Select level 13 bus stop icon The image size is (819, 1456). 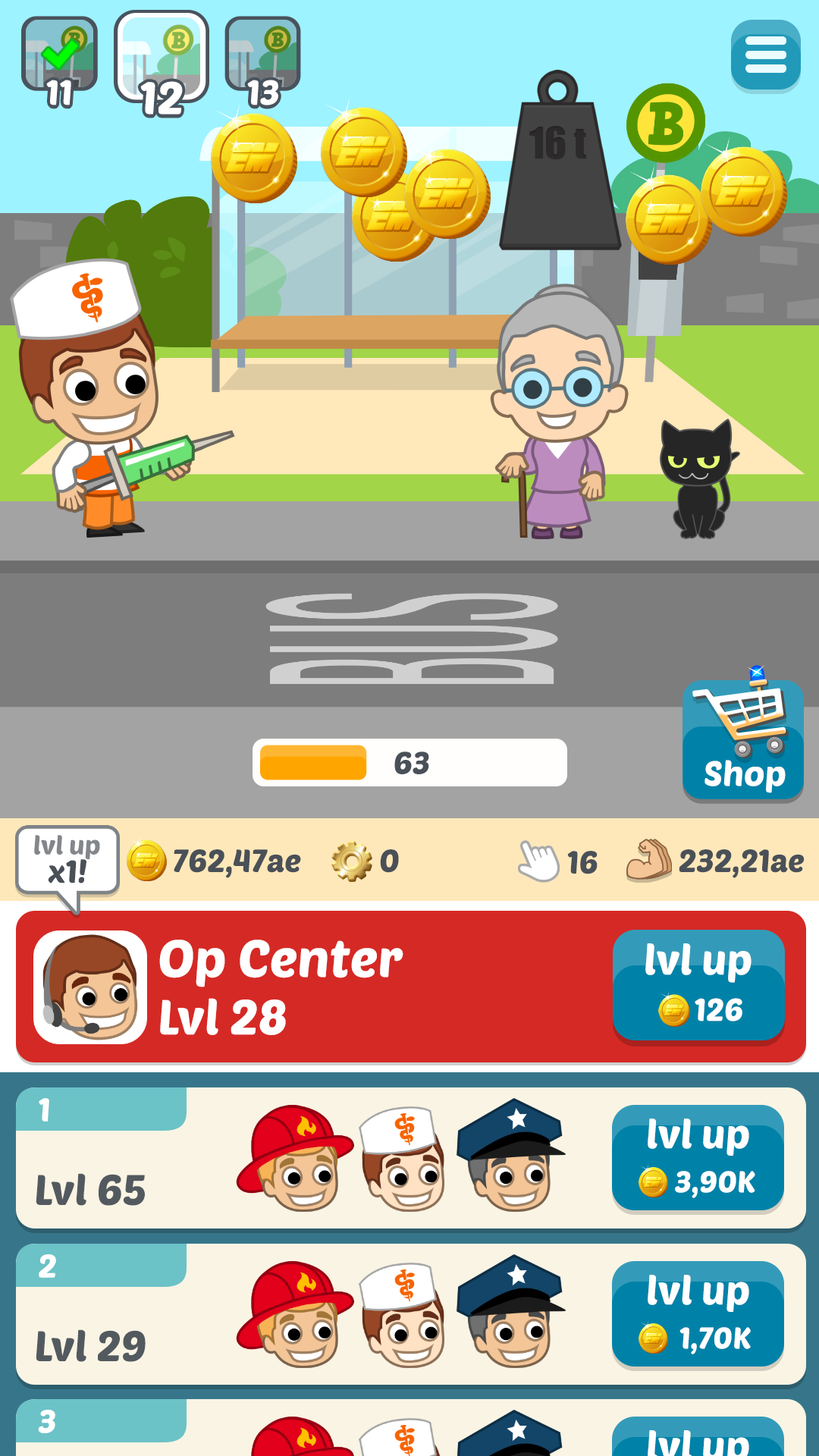262,53
